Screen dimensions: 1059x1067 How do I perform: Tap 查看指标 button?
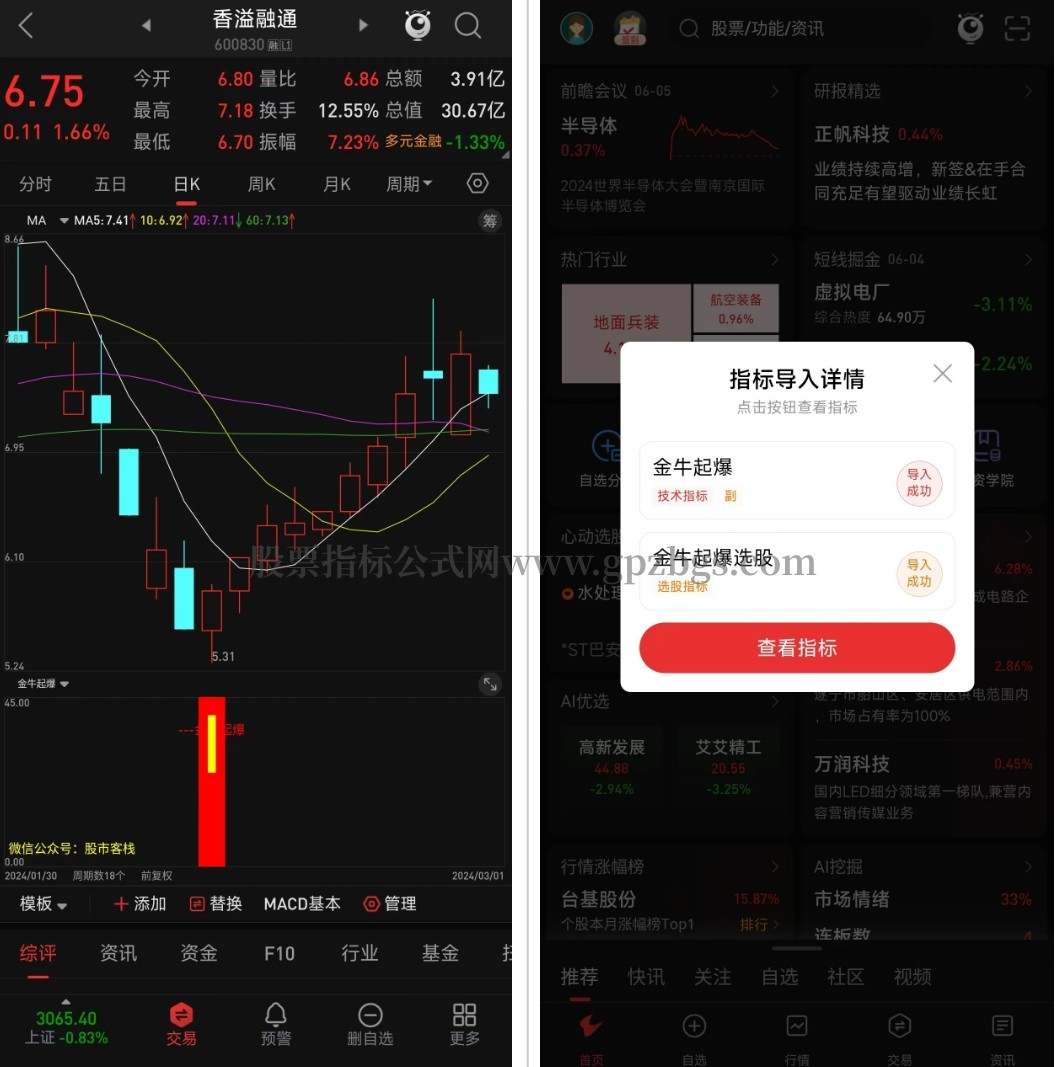pos(797,648)
